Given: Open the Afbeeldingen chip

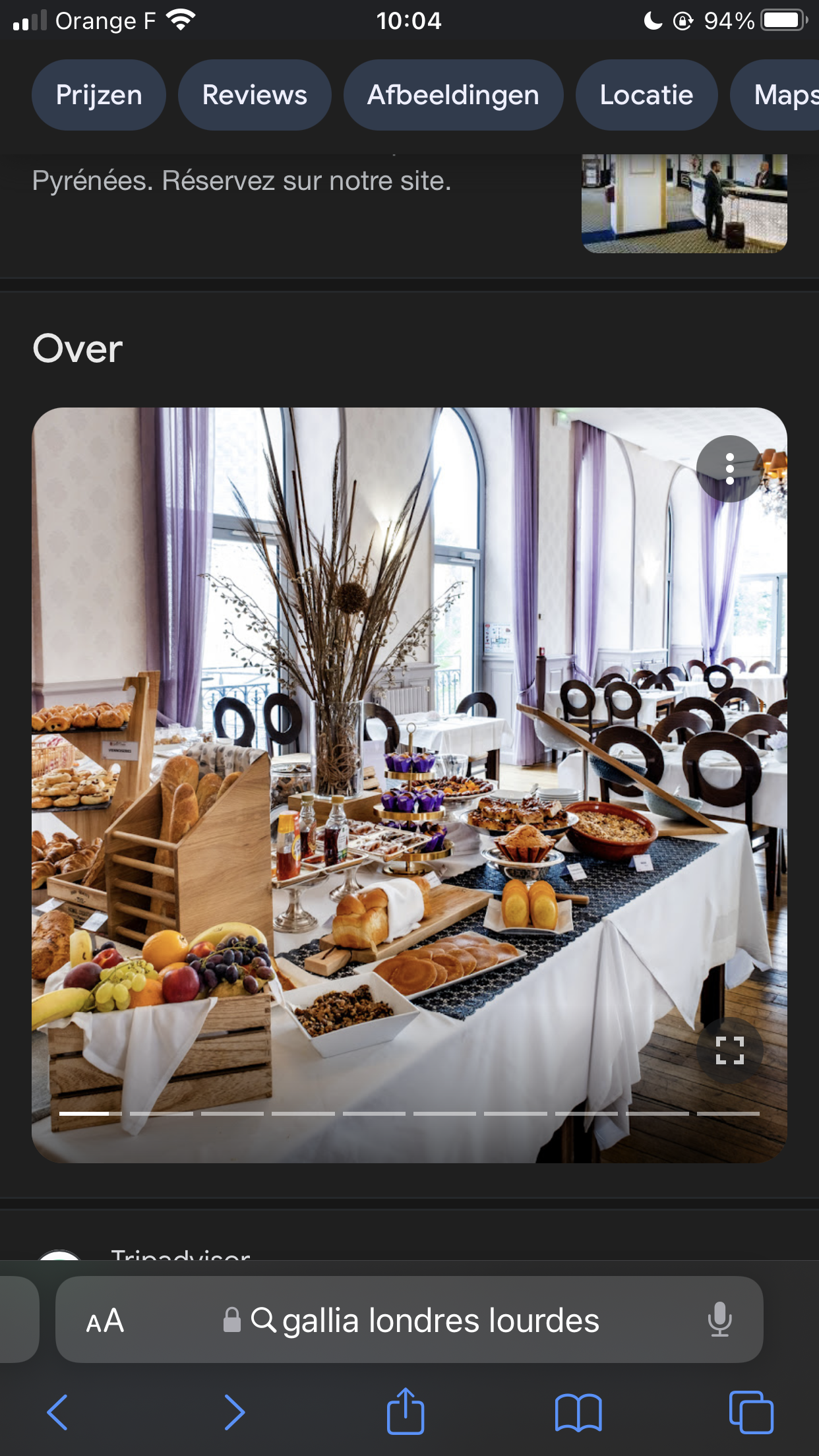Looking at the screenshot, I should pos(453,95).
